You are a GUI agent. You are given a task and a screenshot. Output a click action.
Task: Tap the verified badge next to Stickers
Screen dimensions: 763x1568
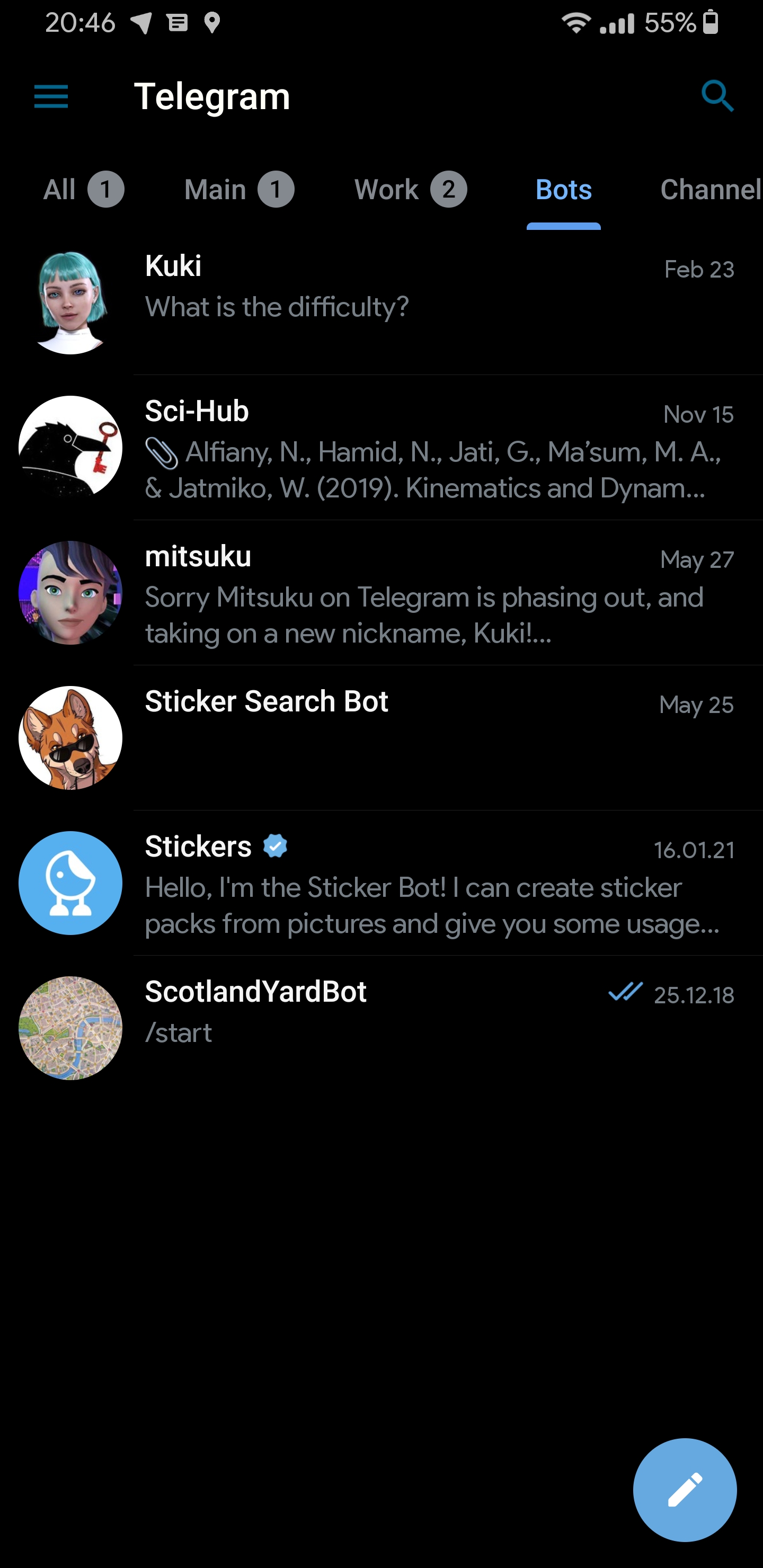276,845
